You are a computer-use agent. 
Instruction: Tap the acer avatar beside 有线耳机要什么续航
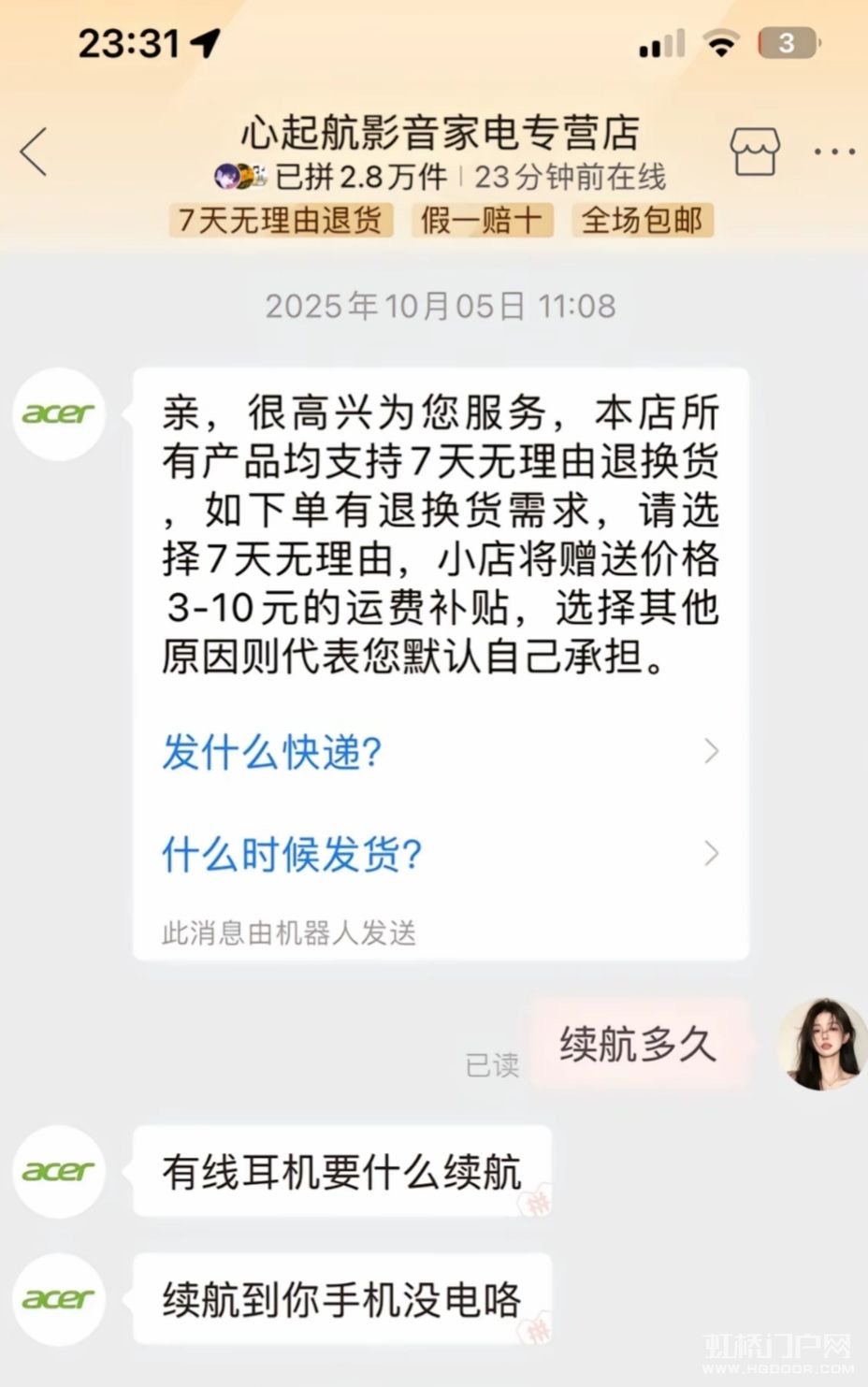tap(58, 1171)
